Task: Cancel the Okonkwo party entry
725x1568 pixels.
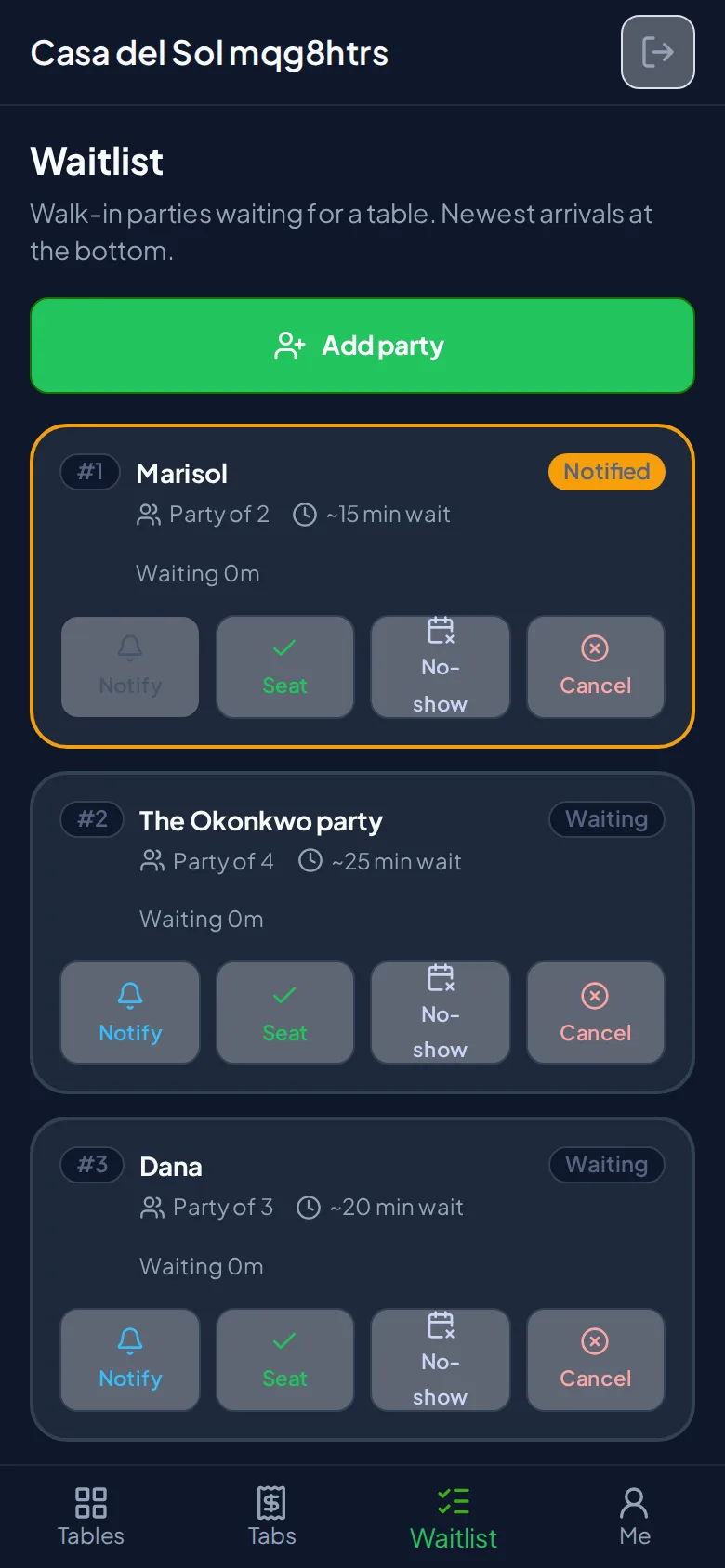Action: pos(596,1013)
